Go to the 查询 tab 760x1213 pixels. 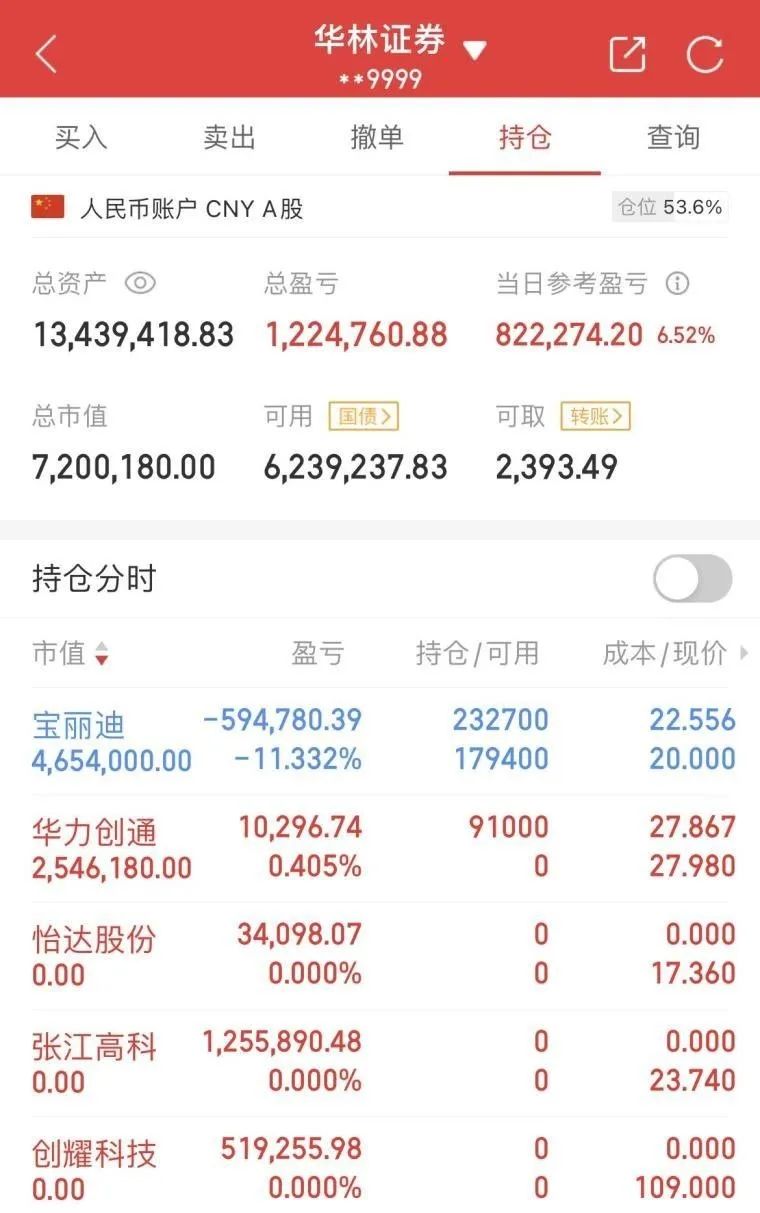pos(673,137)
